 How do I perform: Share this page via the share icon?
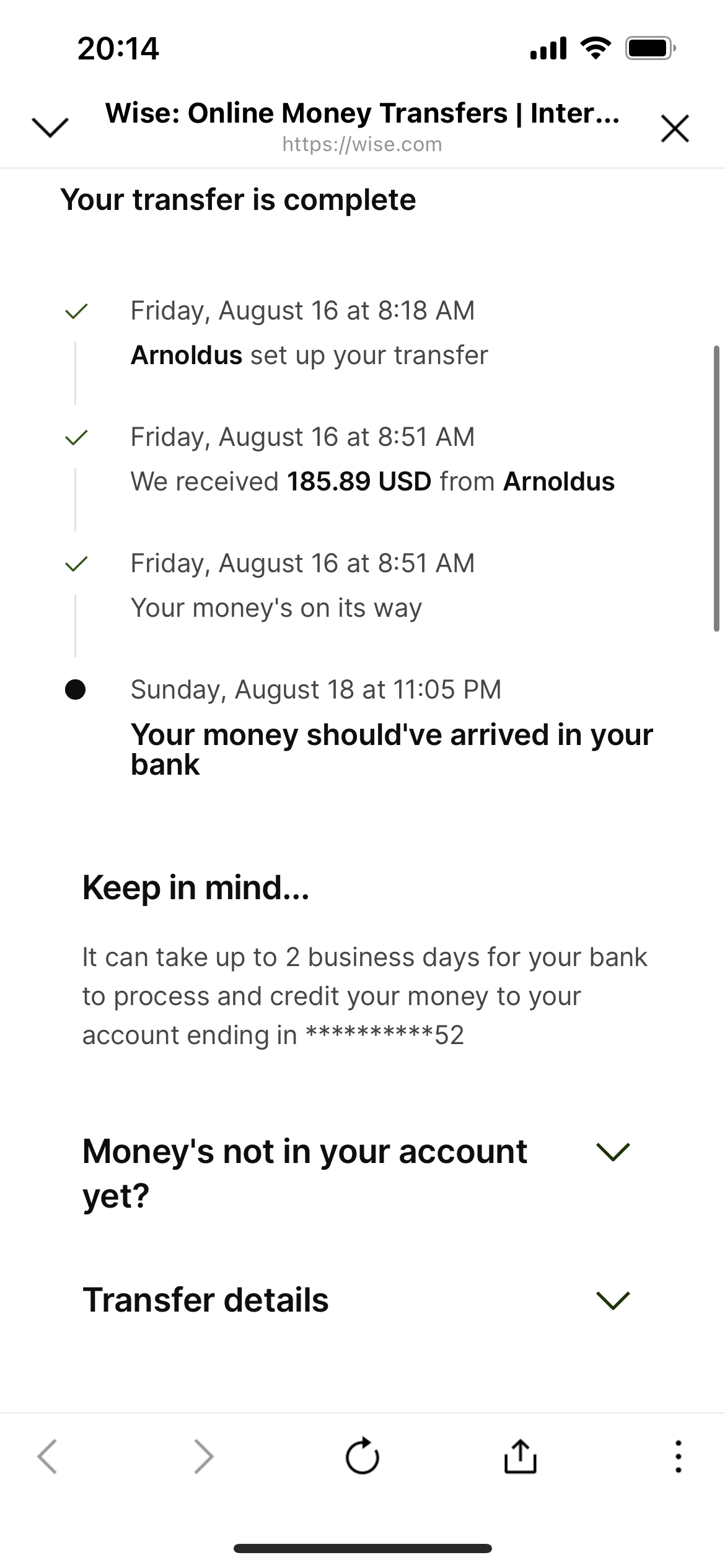520,1456
